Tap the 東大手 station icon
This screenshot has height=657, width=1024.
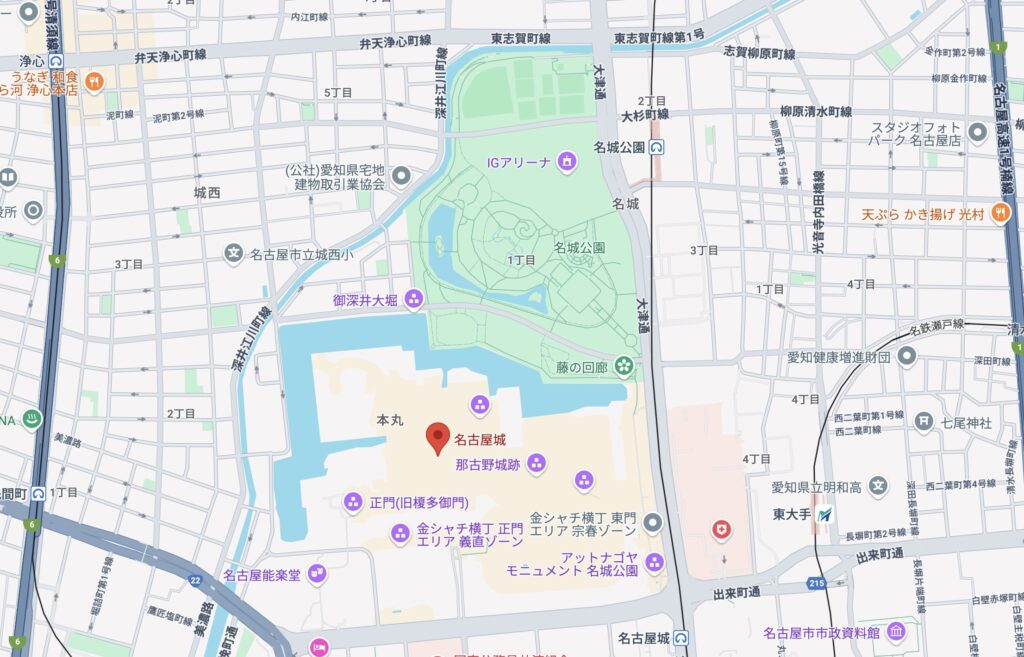[825, 514]
